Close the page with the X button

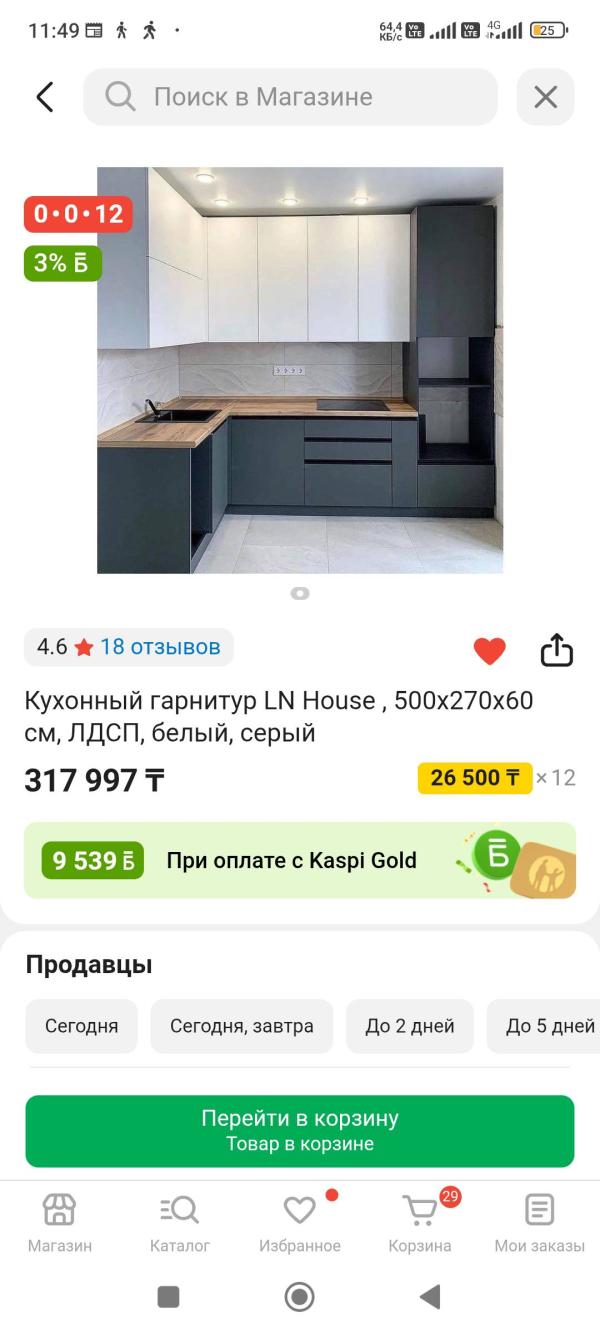[x=545, y=97]
